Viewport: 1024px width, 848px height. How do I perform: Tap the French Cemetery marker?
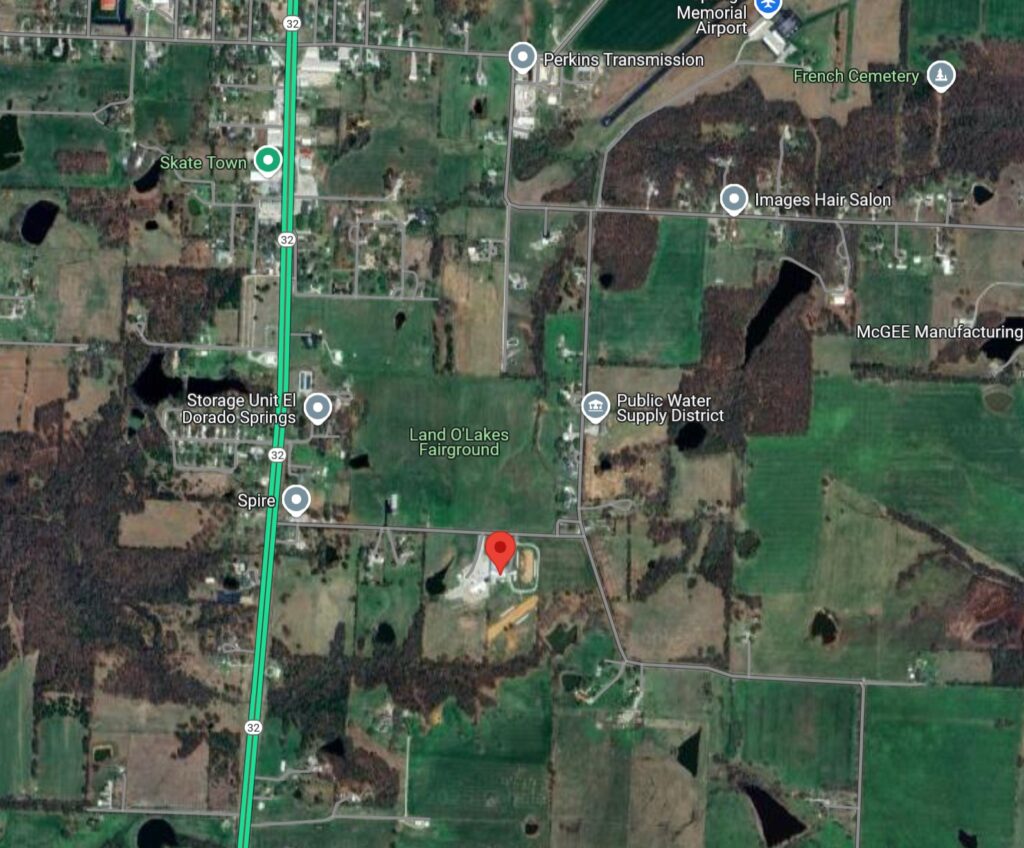tap(940, 75)
